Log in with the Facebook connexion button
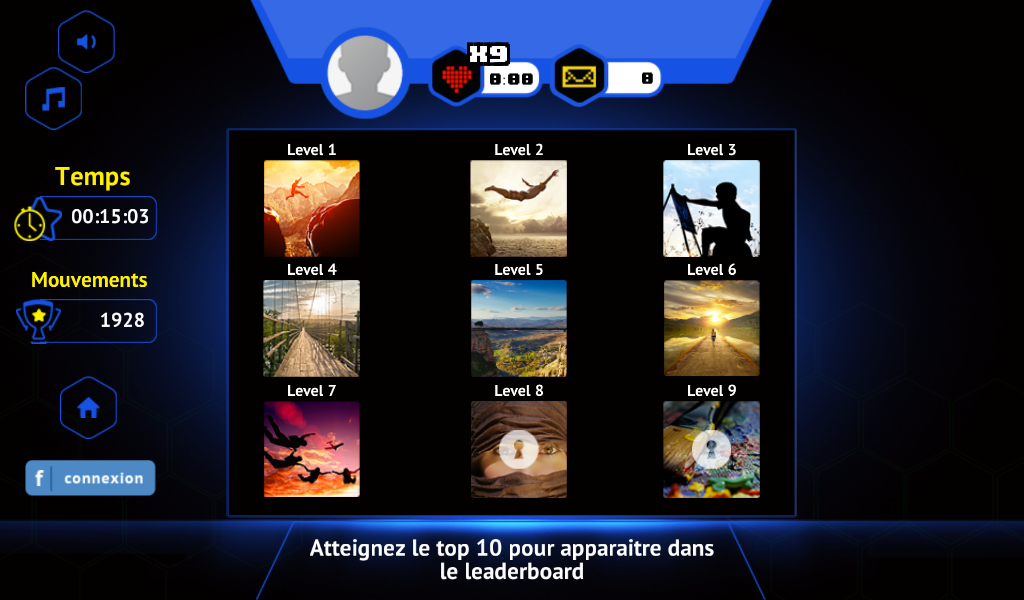Image resolution: width=1024 pixels, height=600 pixels. tap(90, 478)
